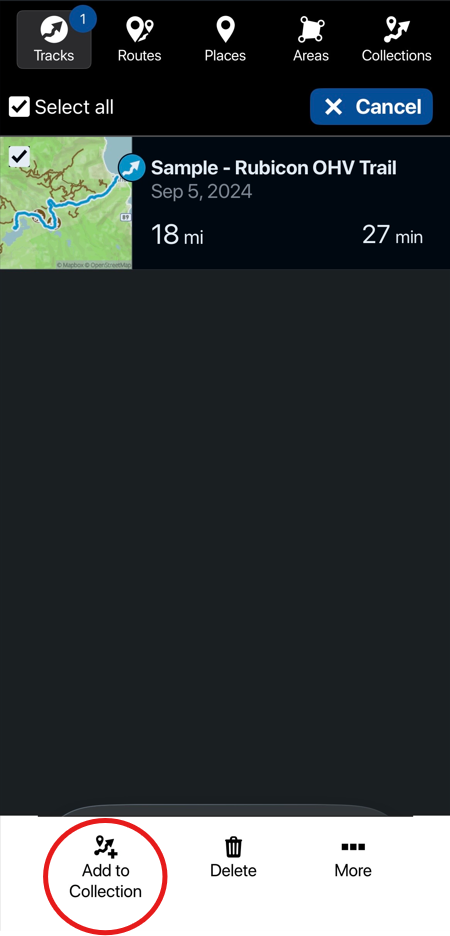Switch to the Collections tab

click(397, 39)
